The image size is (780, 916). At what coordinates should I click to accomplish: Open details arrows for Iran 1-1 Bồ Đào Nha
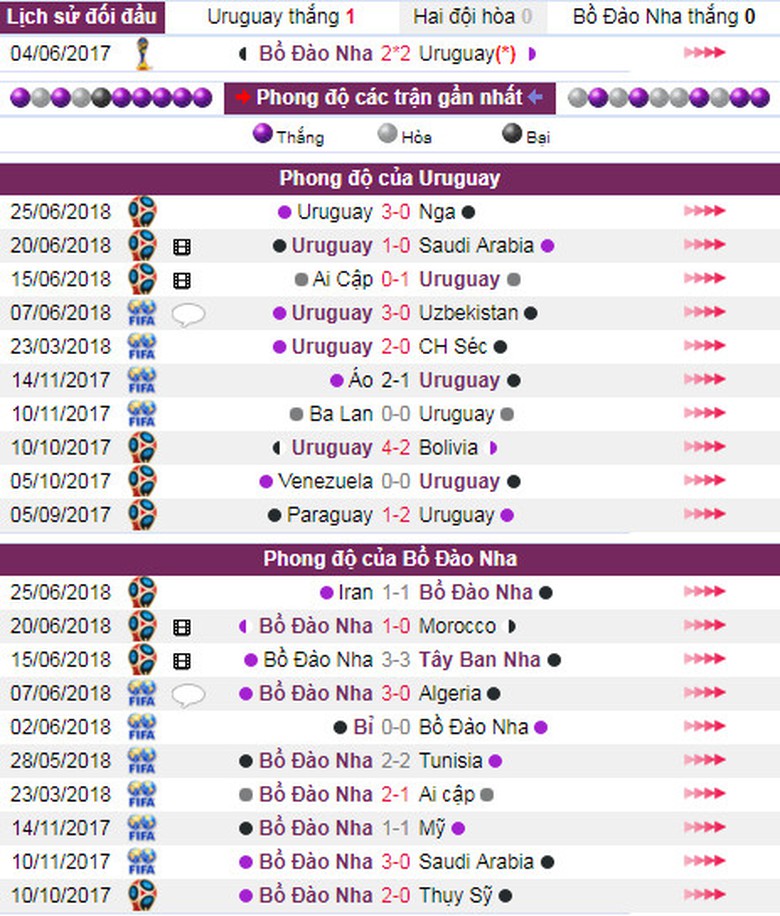(704, 593)
